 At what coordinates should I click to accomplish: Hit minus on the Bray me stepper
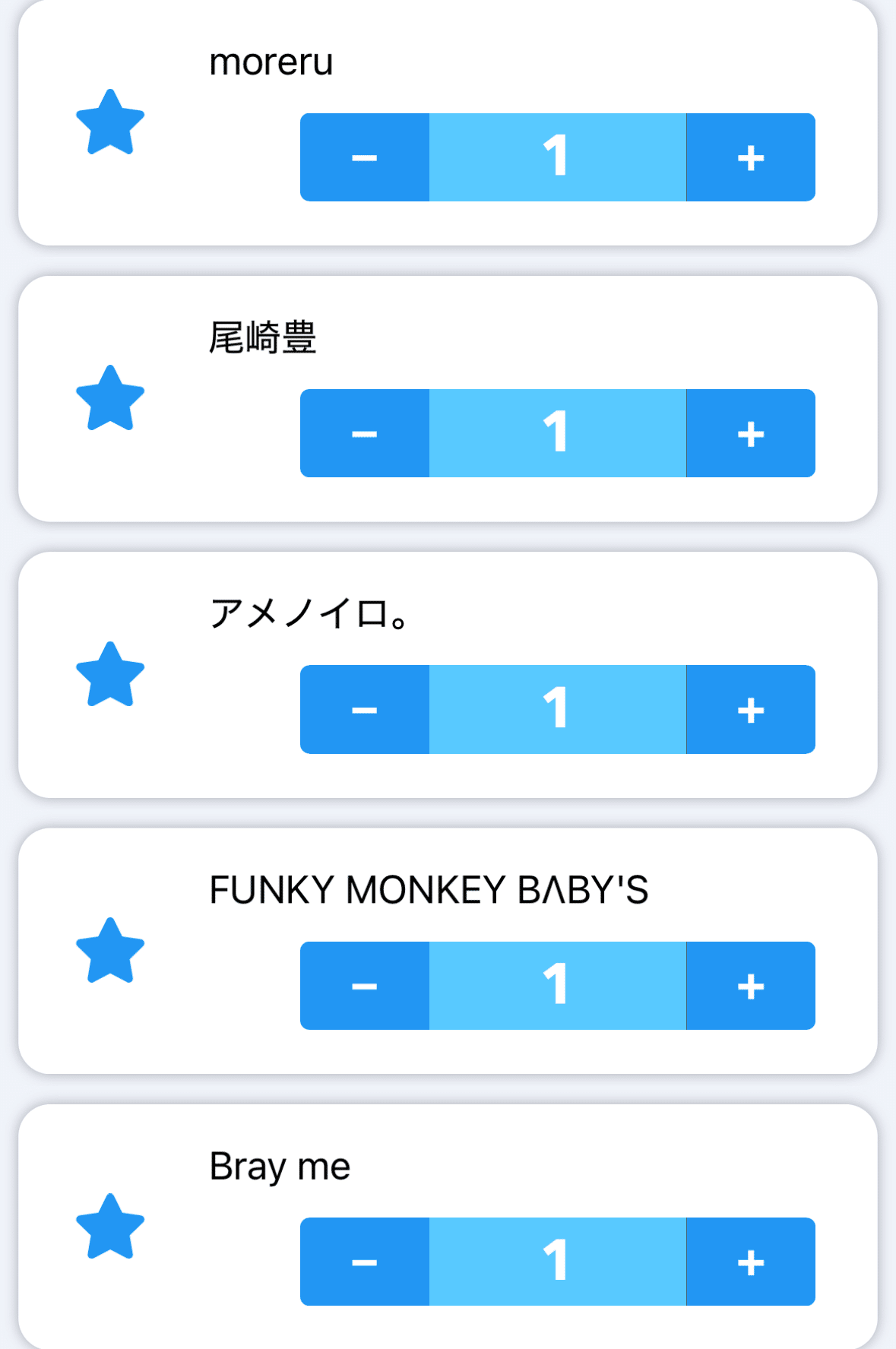point(365,1262)
